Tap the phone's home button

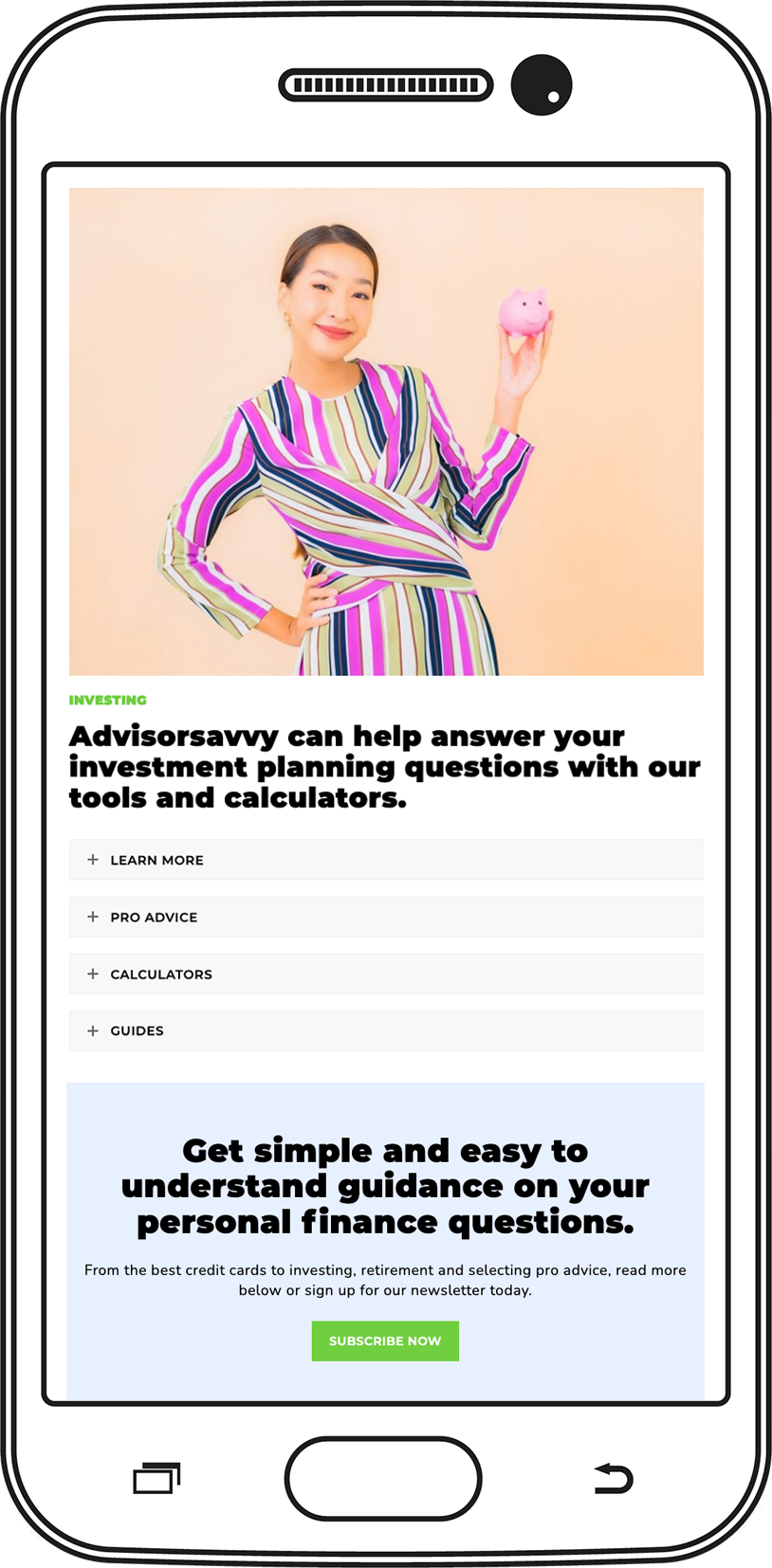383,1479
